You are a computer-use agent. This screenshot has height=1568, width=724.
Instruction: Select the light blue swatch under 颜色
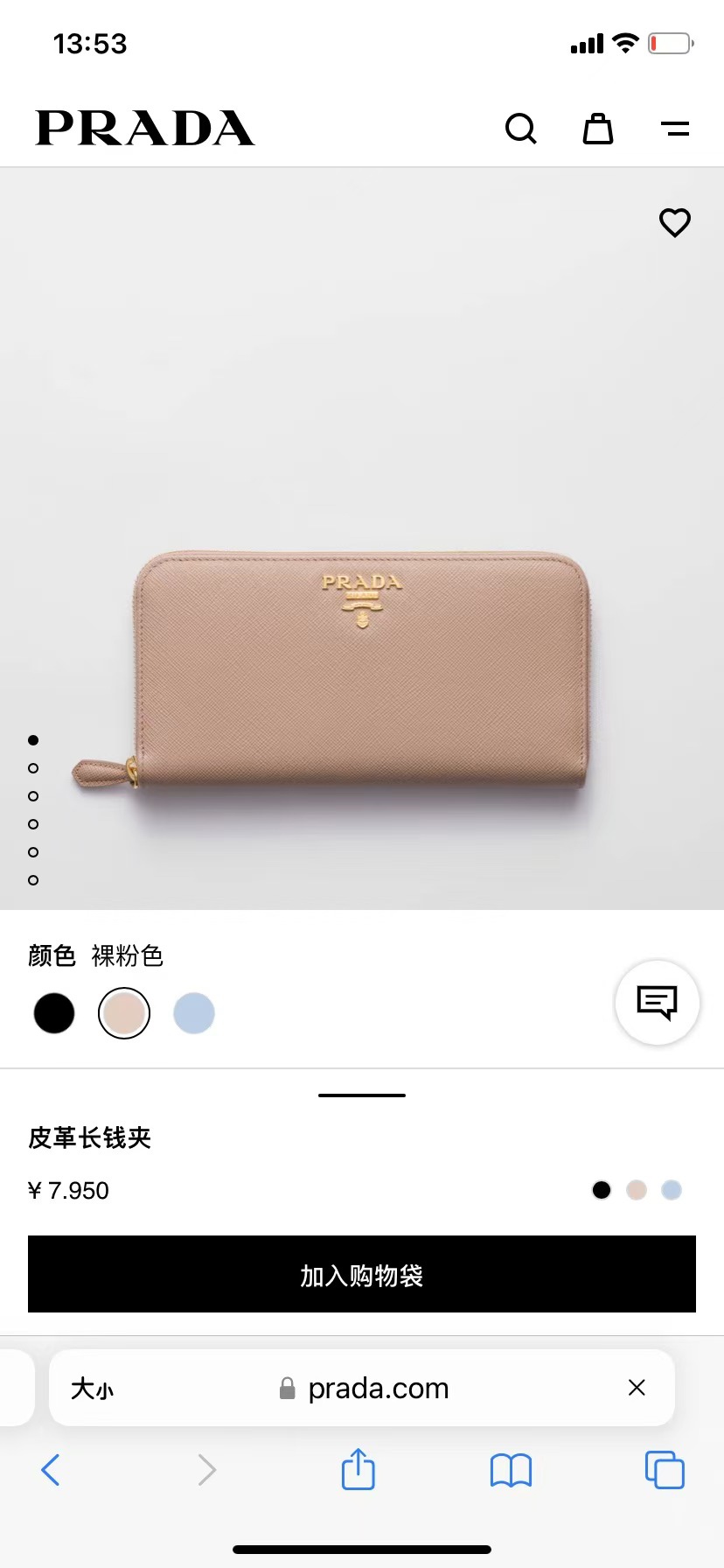point(194,1013)
